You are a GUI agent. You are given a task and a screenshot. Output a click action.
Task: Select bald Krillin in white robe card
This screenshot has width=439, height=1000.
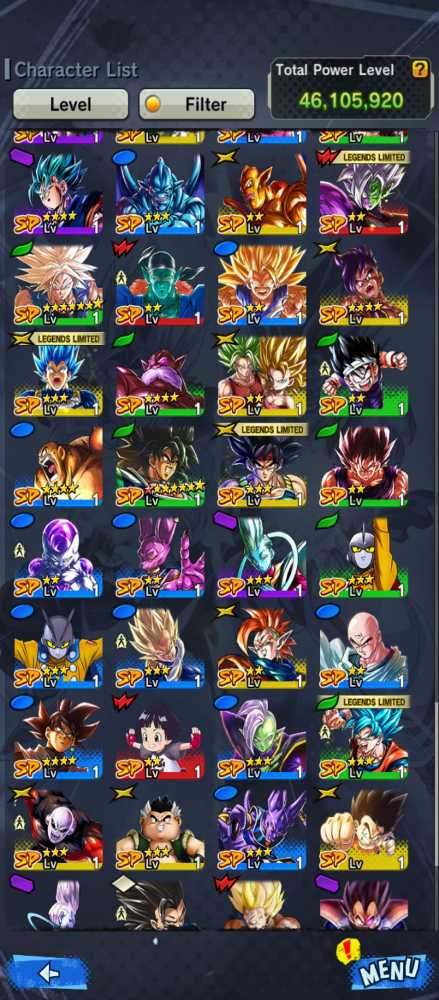pyautogui.click(x=363, y=647)
